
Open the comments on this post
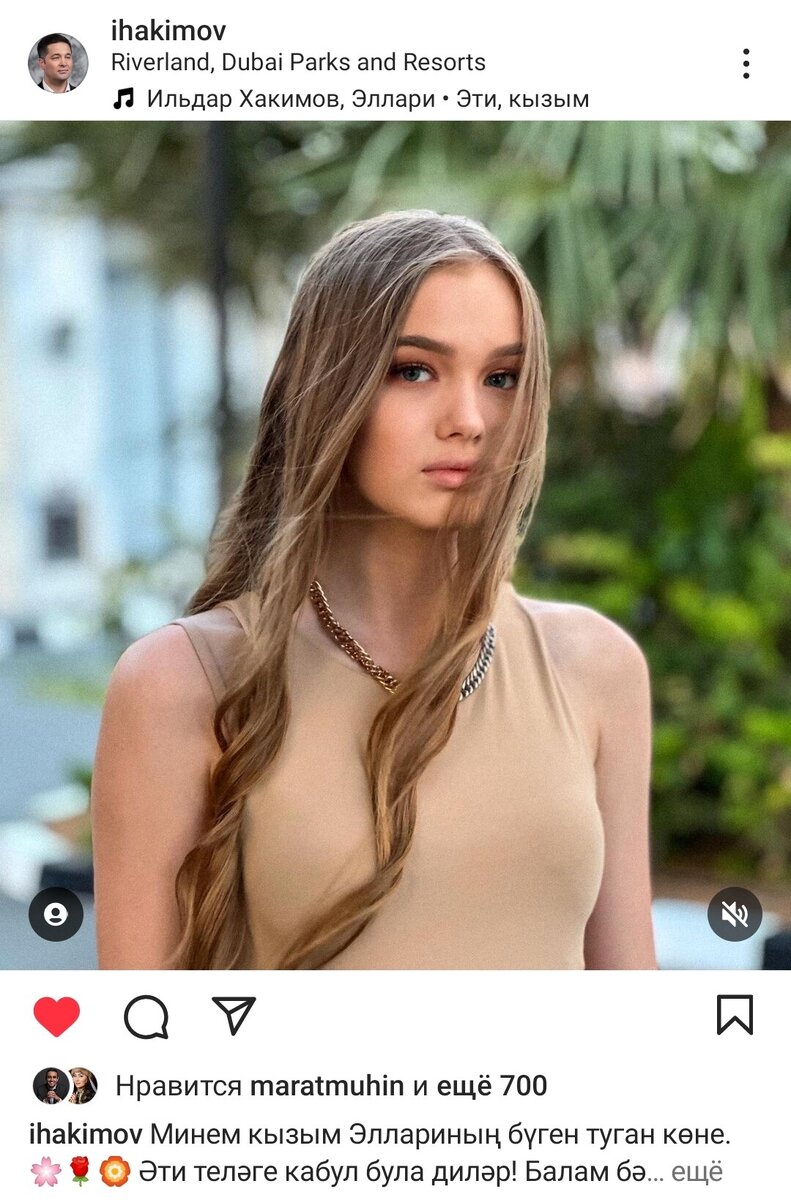(x=146, y=1016)
